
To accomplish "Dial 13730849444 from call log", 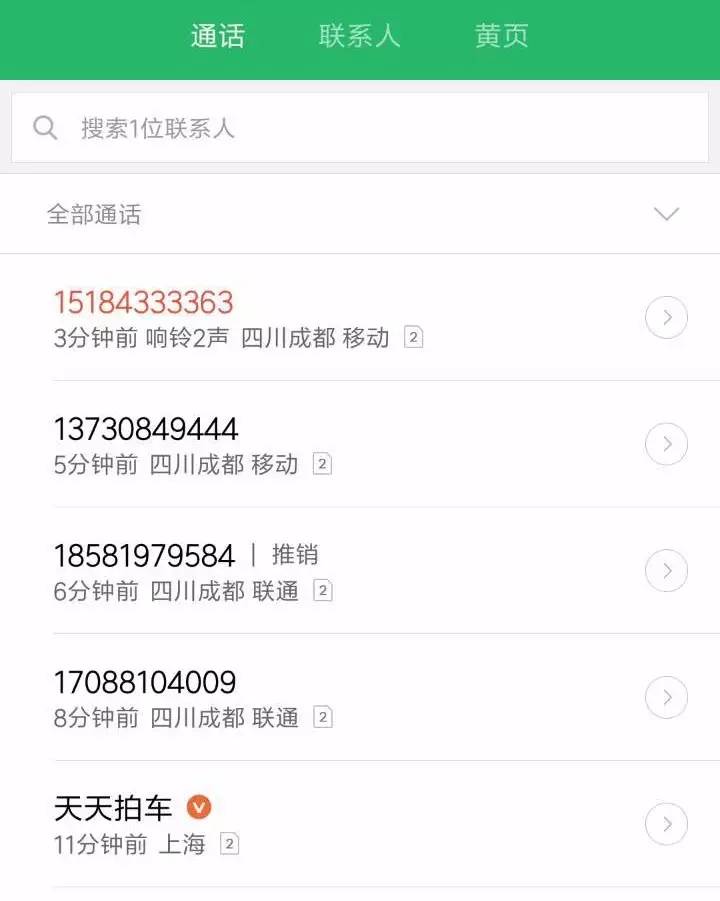I will coord(300,444).
